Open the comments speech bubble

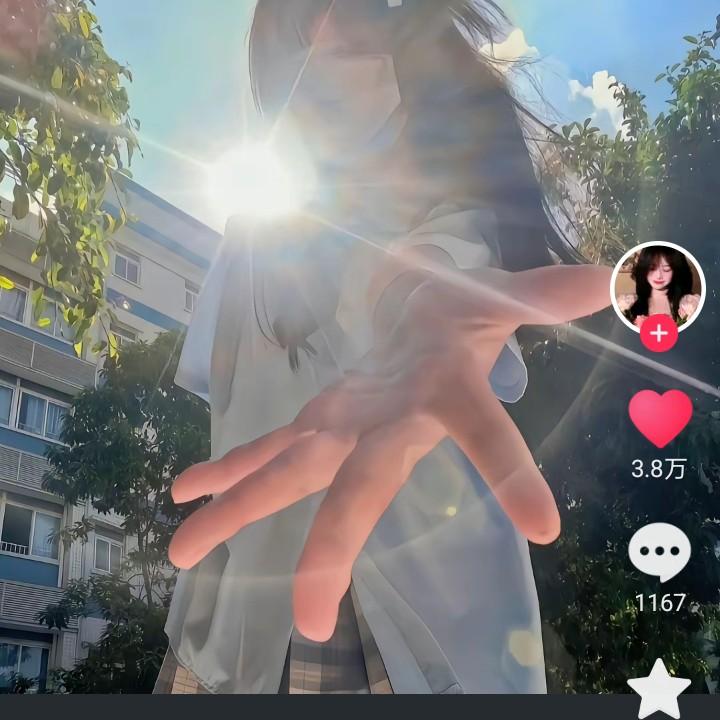click(x=660, y=552)
